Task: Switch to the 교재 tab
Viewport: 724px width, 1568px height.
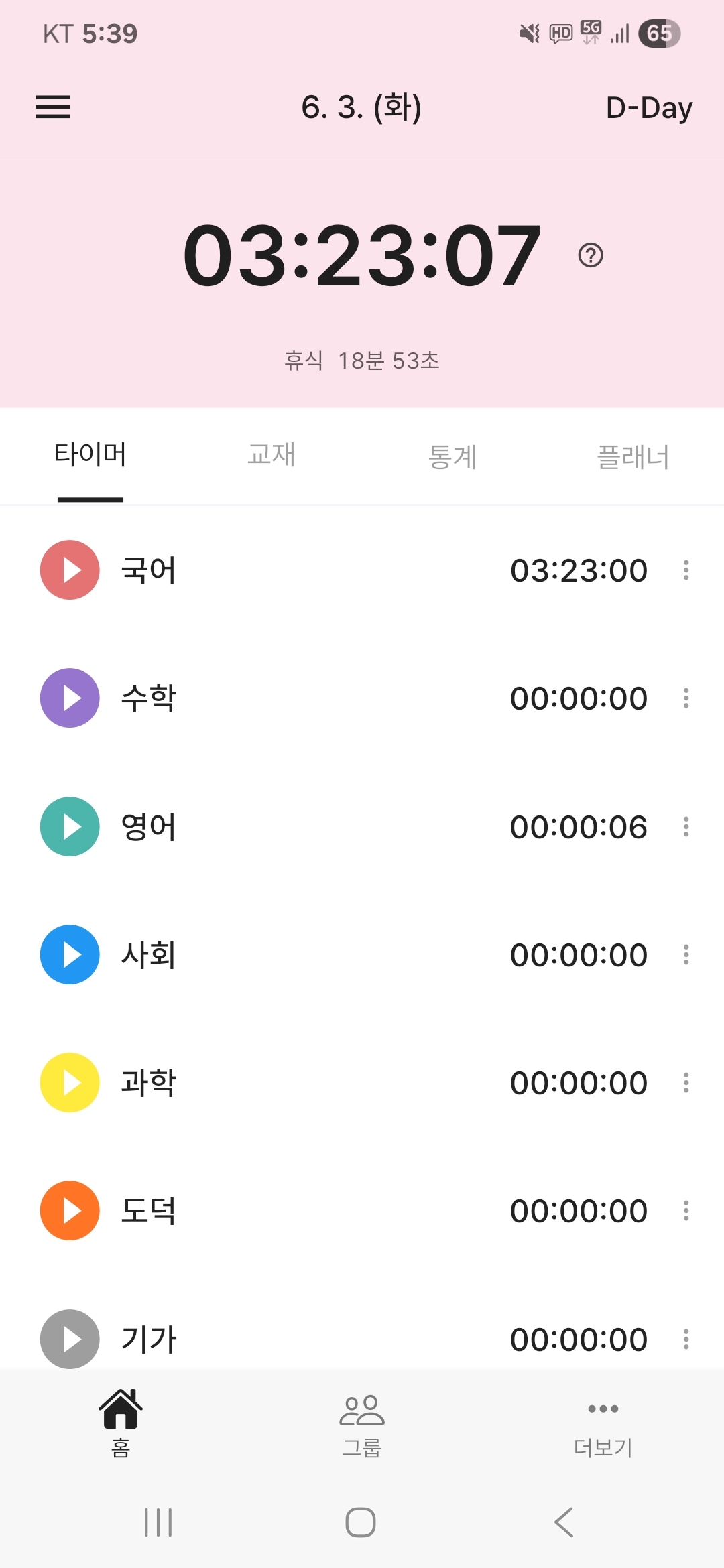Action: (x=271, y=456)
